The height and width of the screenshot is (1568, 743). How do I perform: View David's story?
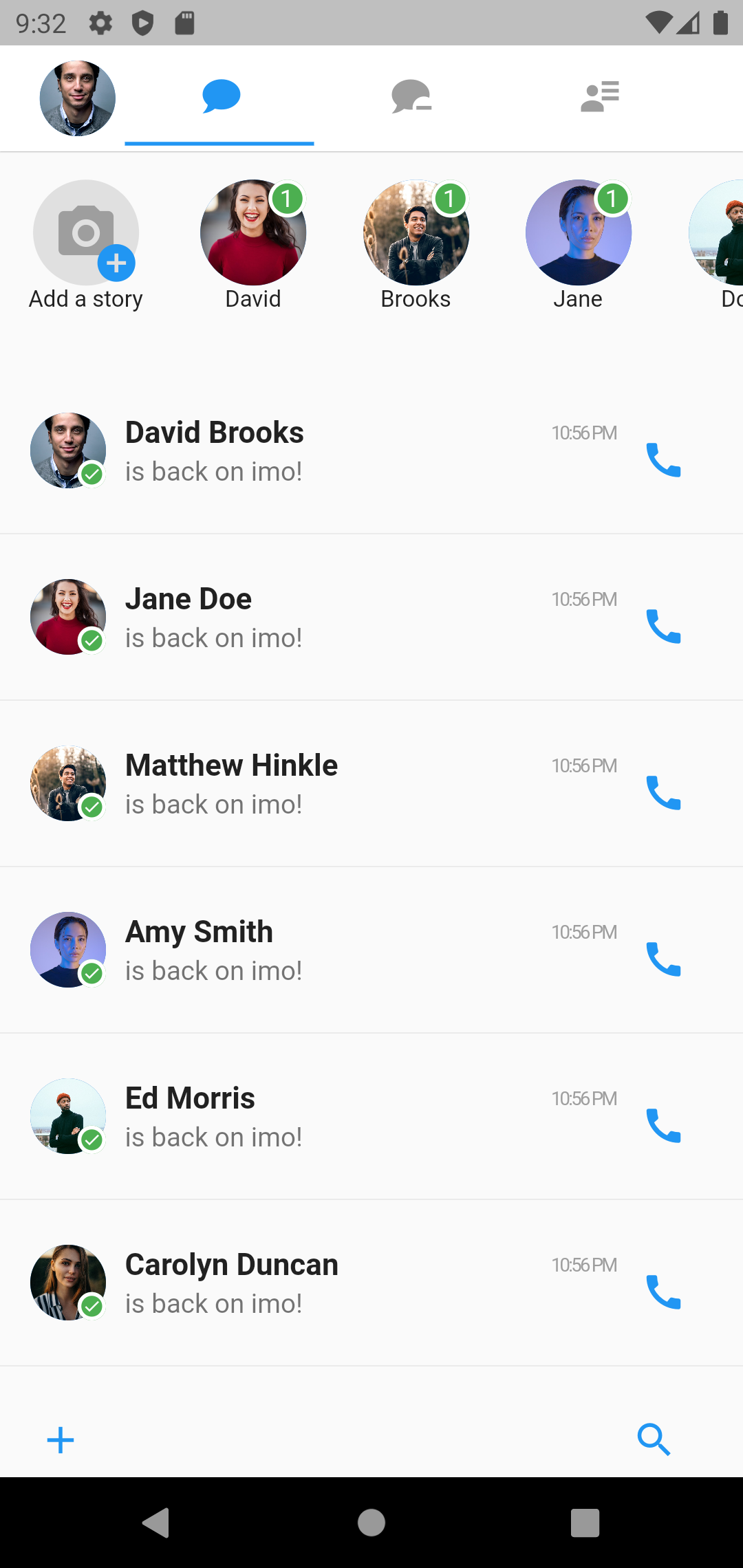coord(253,233)
